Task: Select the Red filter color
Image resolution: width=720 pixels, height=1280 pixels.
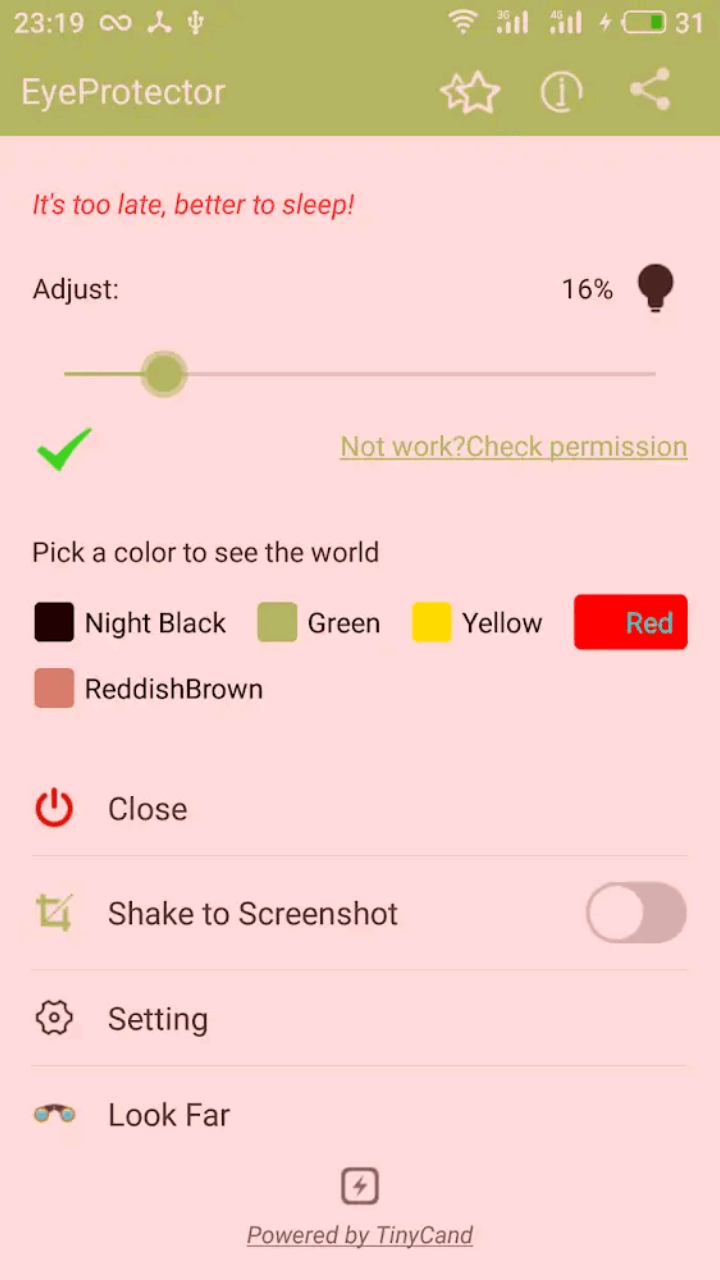Action: click(x=631, y=622)
